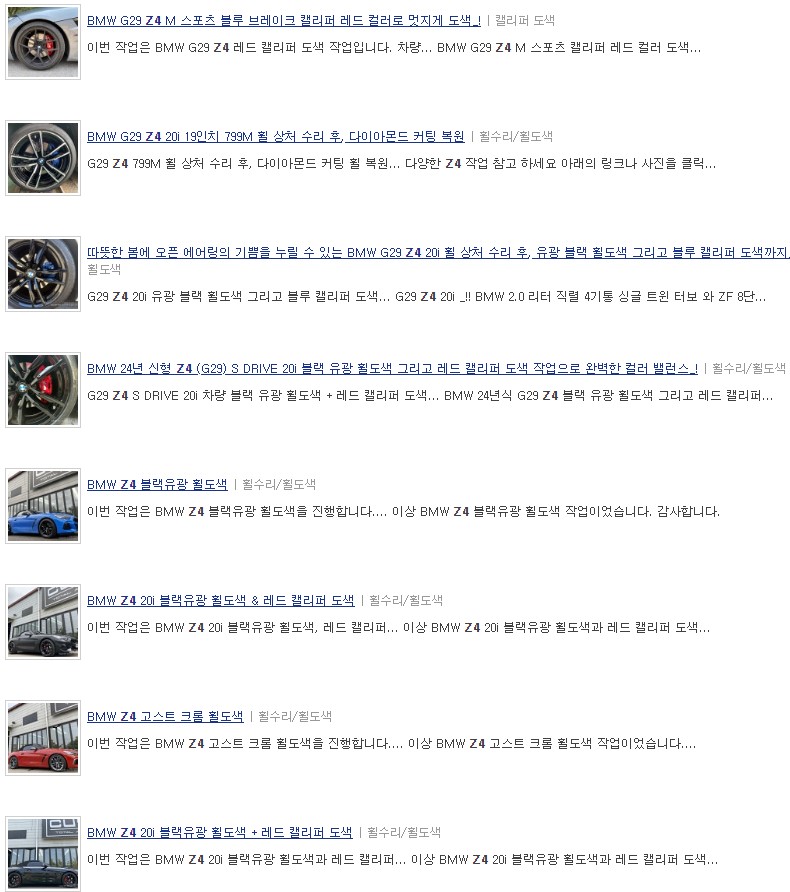
Task: Click the red caliper thumbnail of the 신형 Z4 post
Action: 42,391
